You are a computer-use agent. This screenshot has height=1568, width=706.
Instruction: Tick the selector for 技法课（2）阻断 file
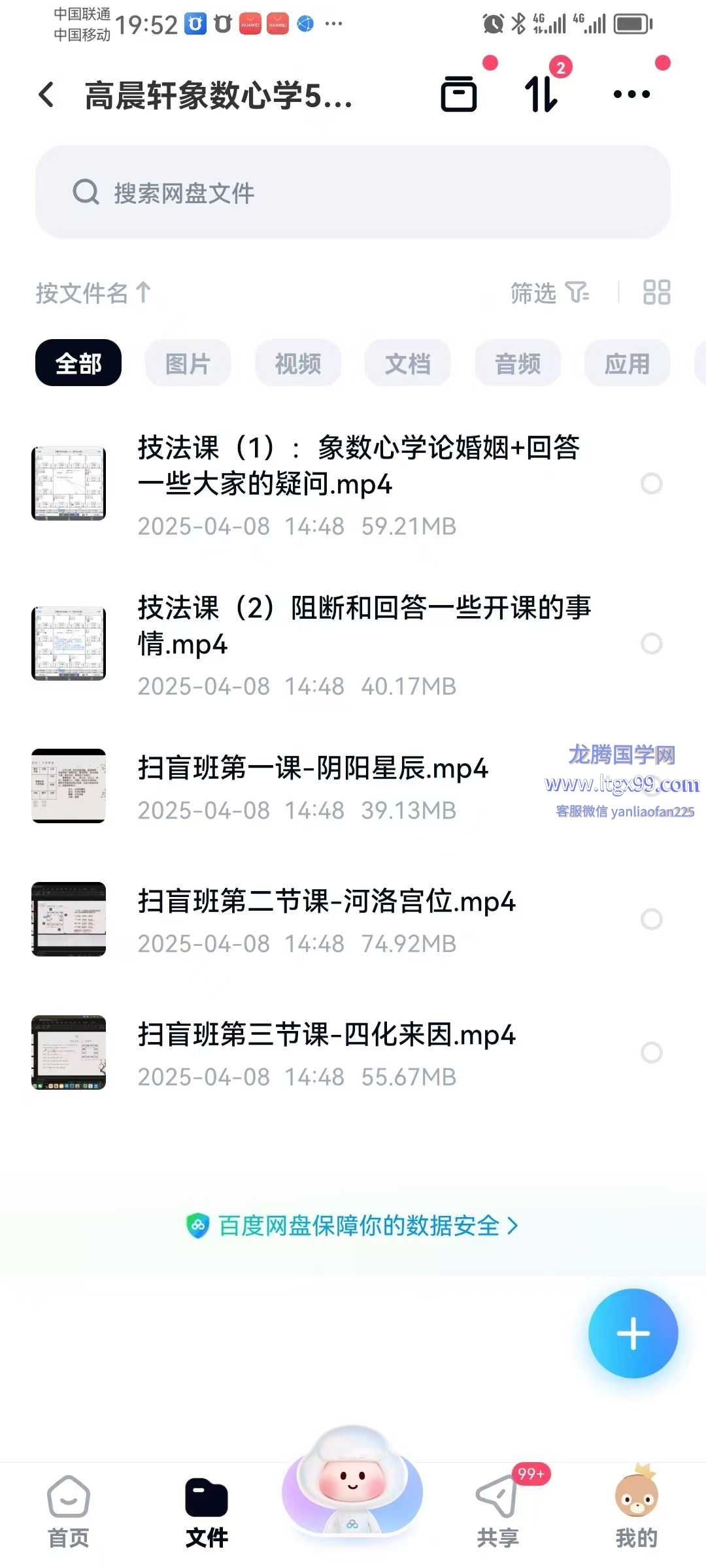tap(651, 644)
